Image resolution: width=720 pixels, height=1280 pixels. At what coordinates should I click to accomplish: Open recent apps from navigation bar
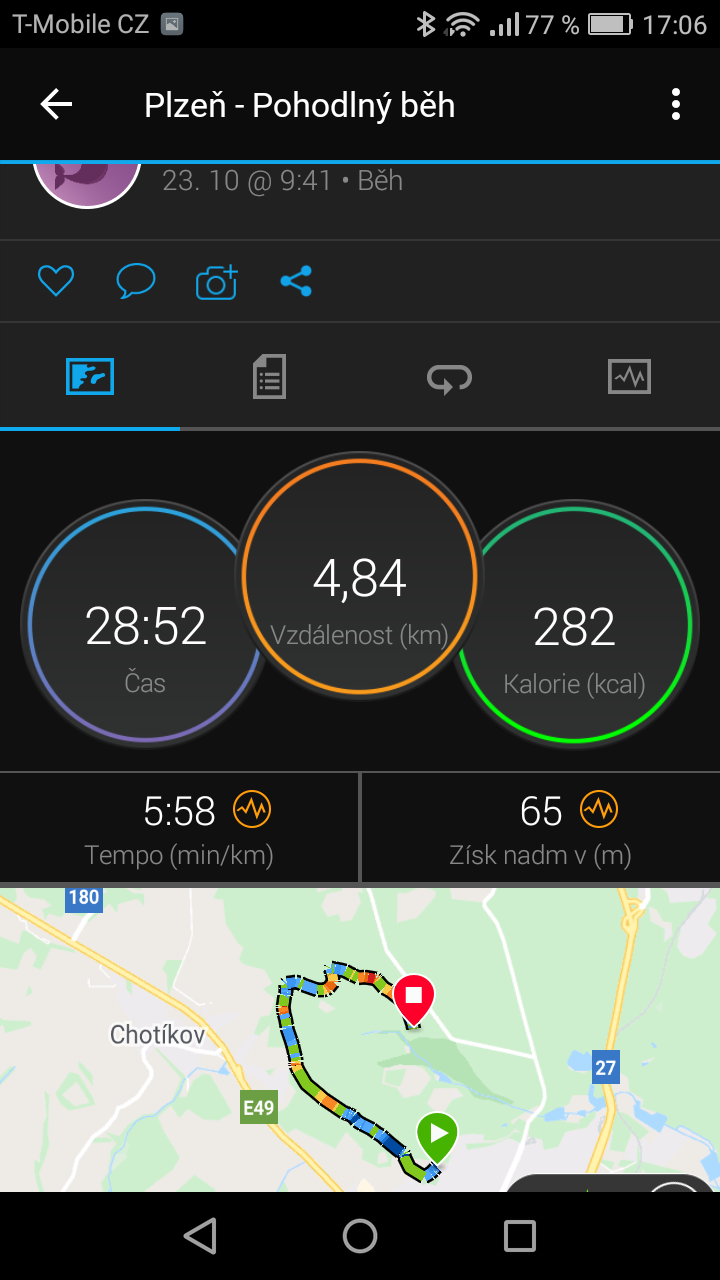[x=520, y=1236]
